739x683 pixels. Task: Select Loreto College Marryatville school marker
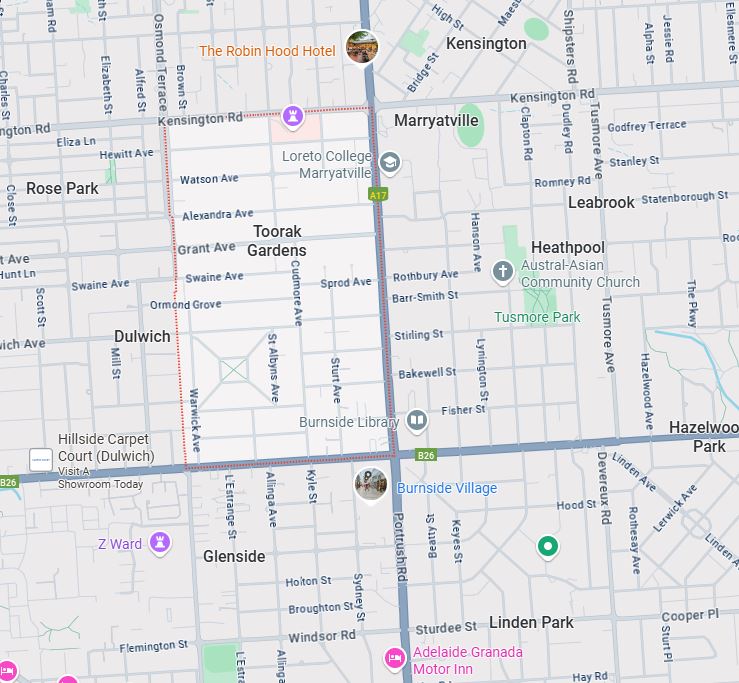tap(390, 162)
